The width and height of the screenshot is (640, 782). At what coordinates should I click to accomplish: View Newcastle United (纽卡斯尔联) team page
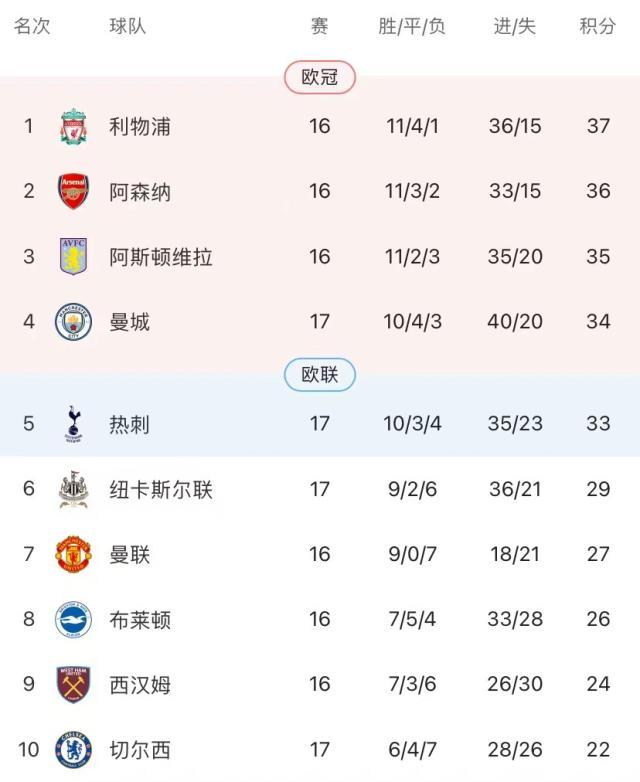(x=160, y=489)
